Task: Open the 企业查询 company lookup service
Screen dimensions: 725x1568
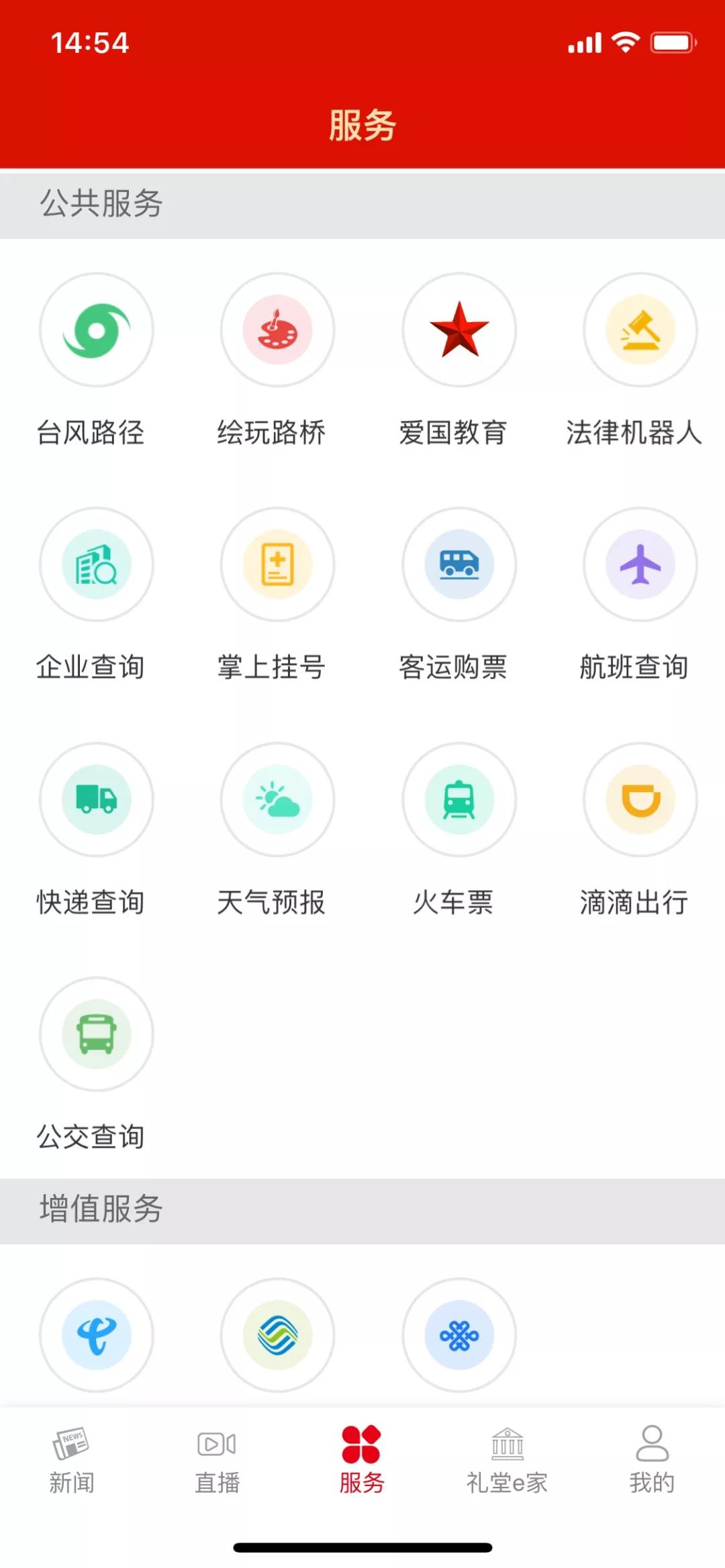Action: click(x=96, y=566)
